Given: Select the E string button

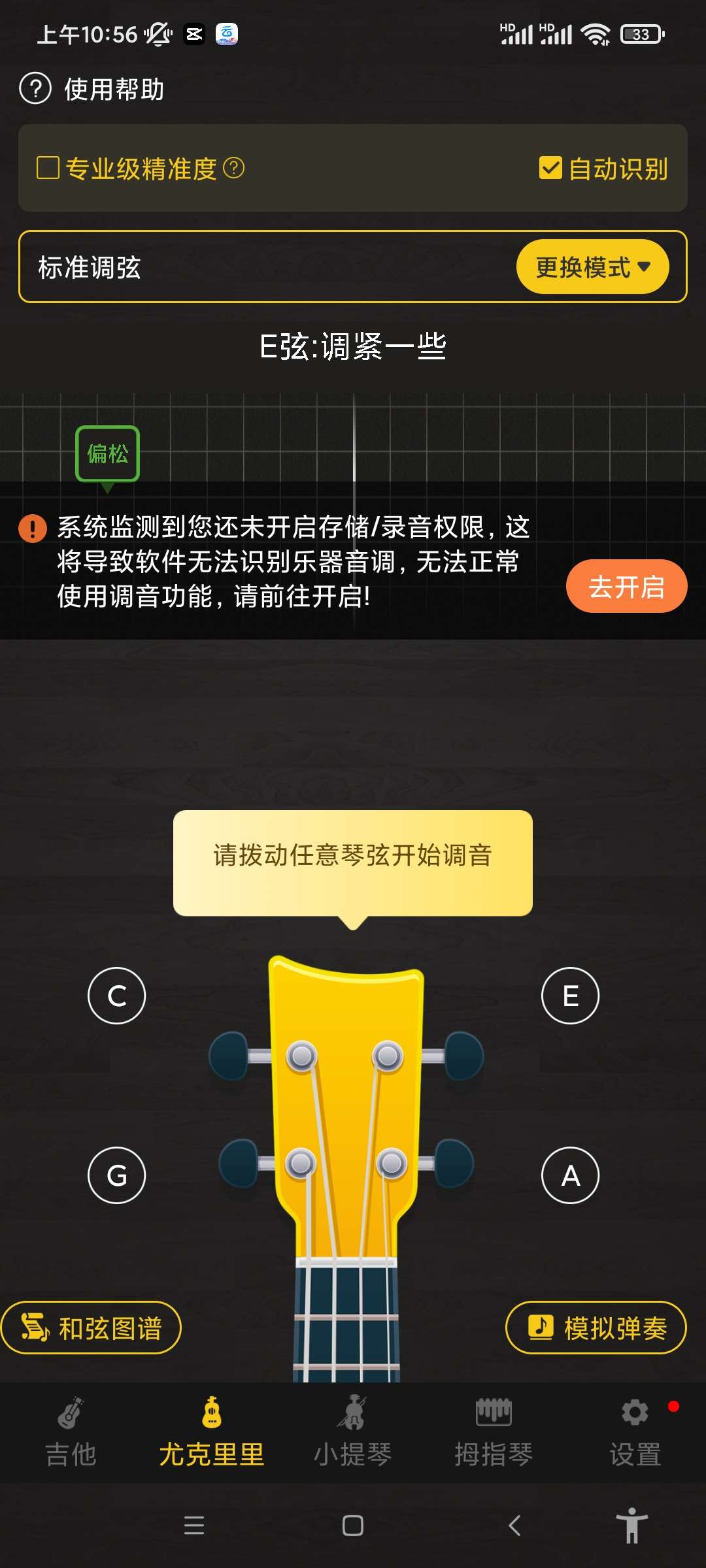Looking at the screenshot, I should point(570,996).
